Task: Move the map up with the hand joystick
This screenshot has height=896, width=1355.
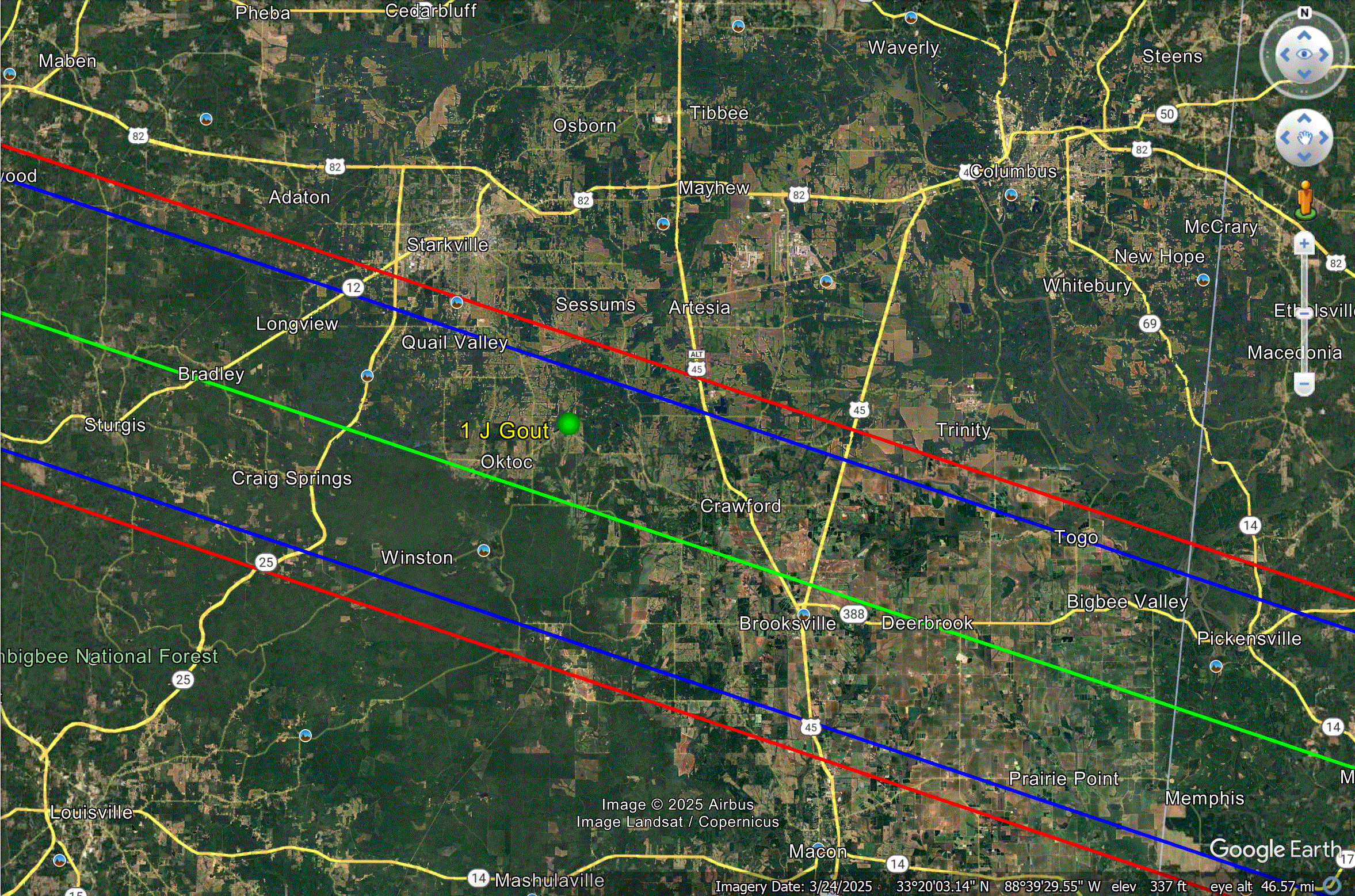Action: tap(1304, 119)
